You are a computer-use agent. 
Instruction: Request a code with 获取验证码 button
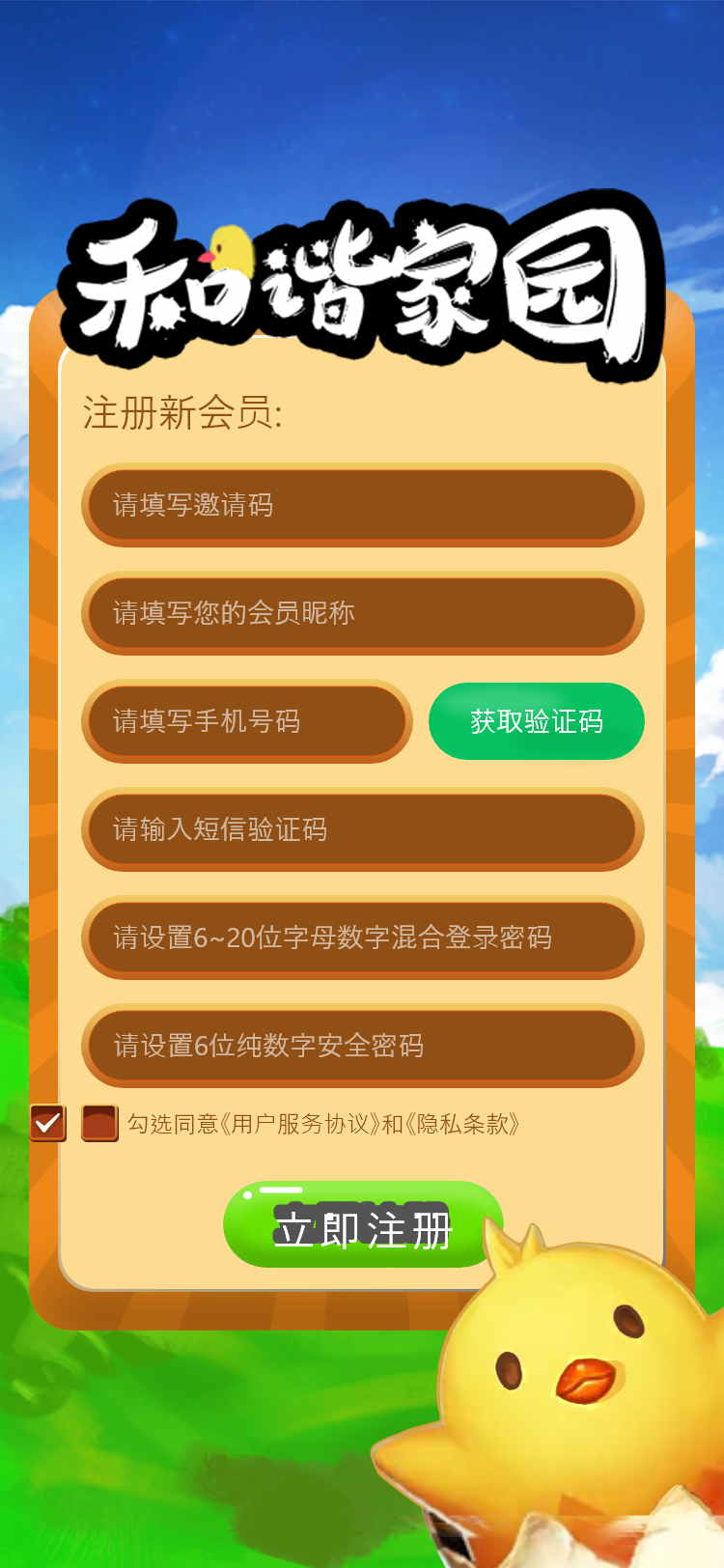[x=537, y=721]
